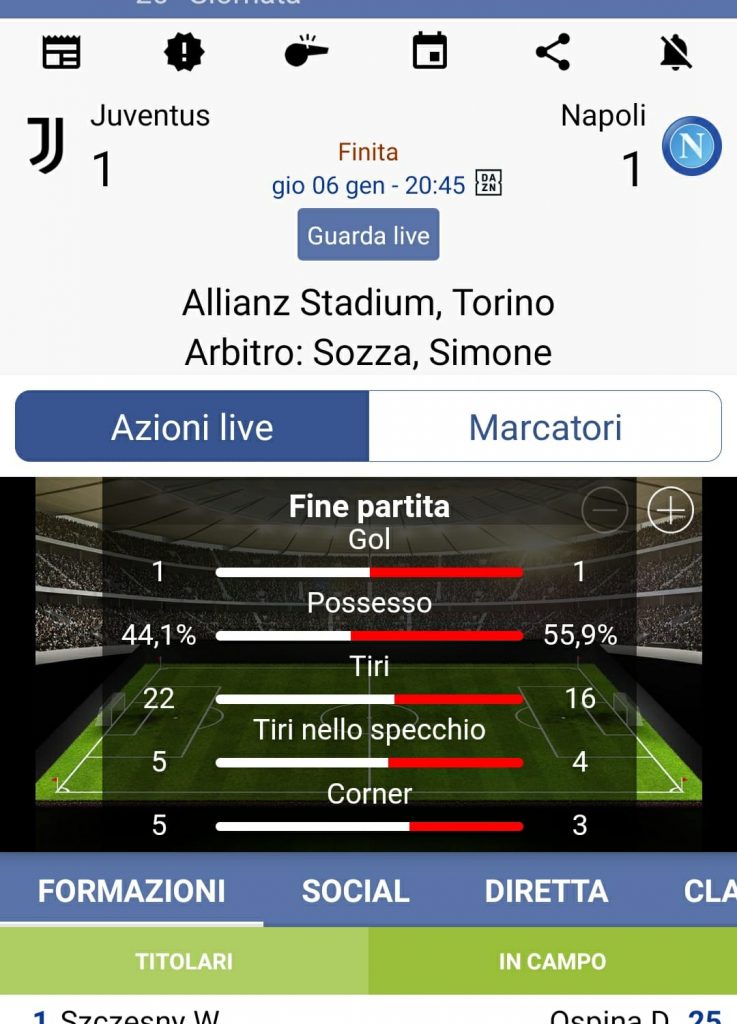Toggle the match notifications bell
Screen dimensions: 737x1024
(x=676, y=52)
